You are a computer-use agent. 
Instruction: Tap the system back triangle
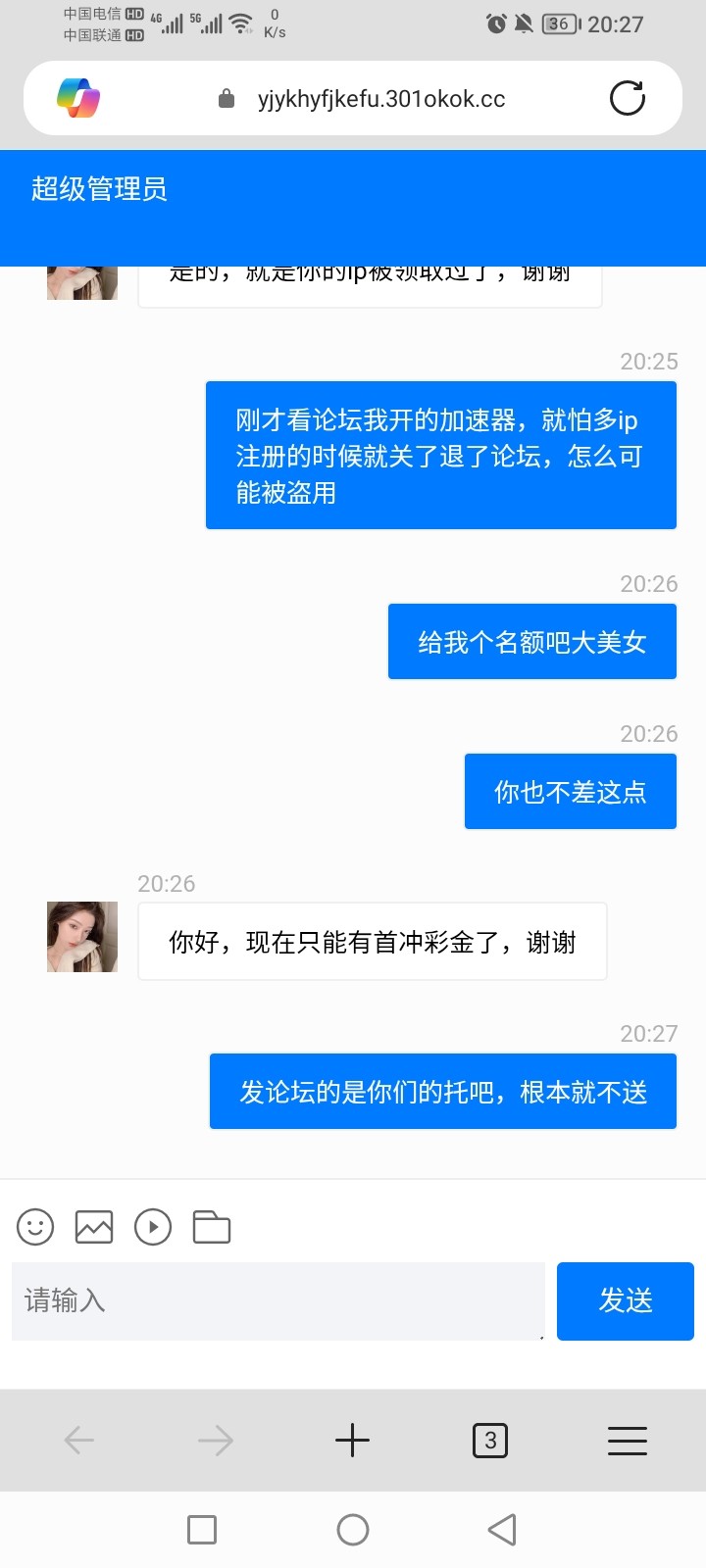[x=502, y=1529]
